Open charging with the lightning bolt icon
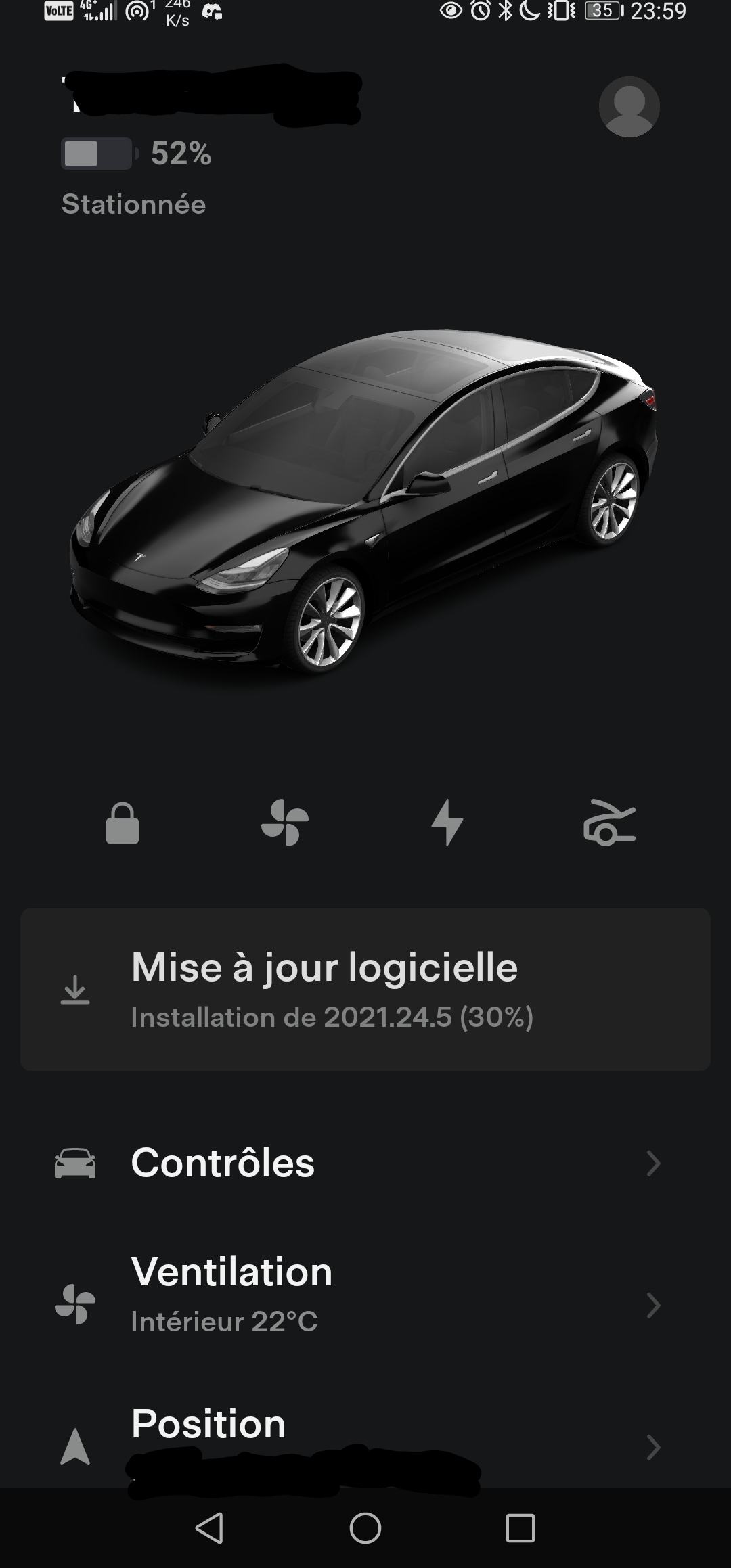The width and height of the screenshot is (731, 1568). tap(447, 823)
